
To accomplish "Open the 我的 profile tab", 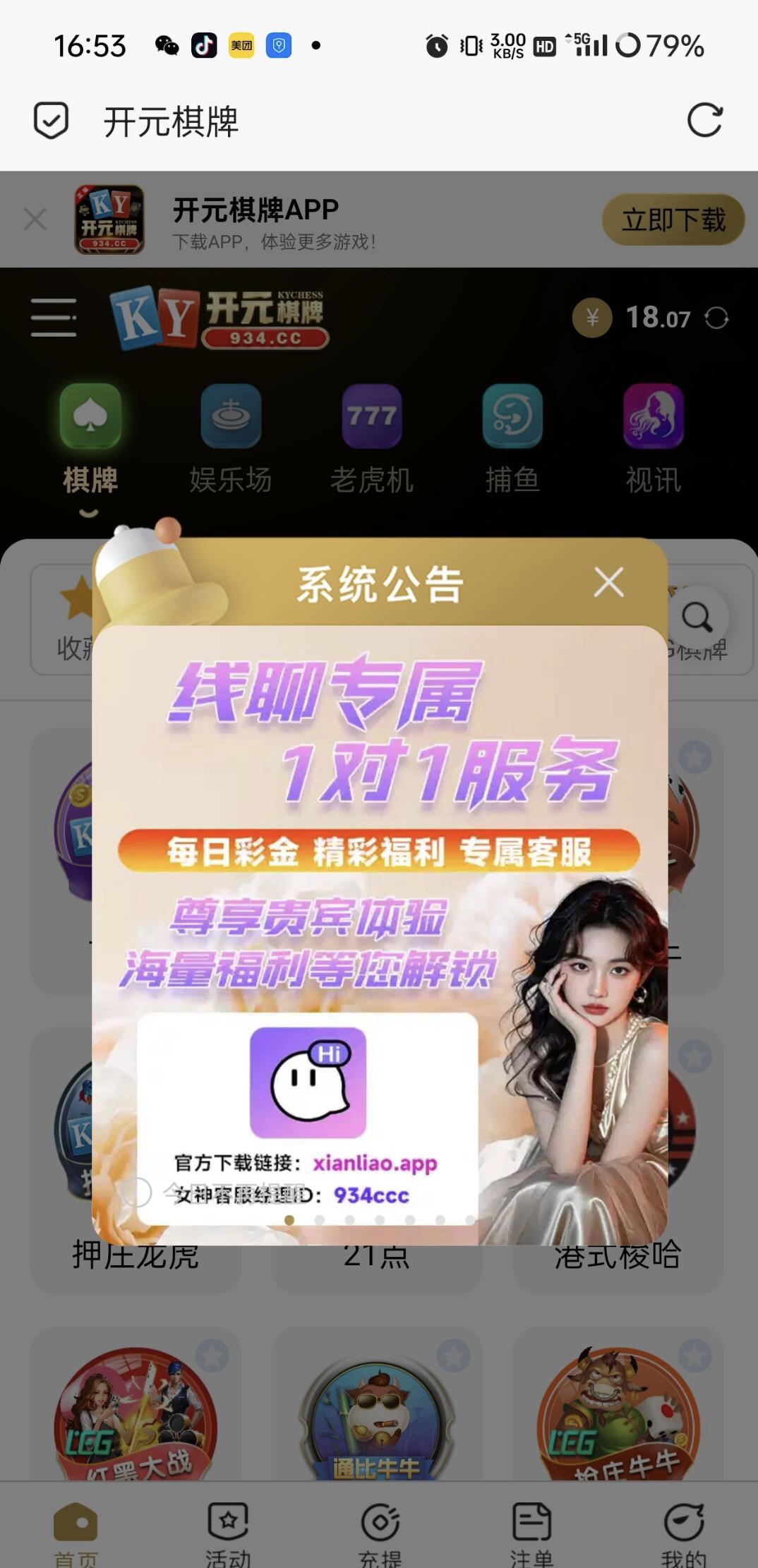I will [684, 1533].
